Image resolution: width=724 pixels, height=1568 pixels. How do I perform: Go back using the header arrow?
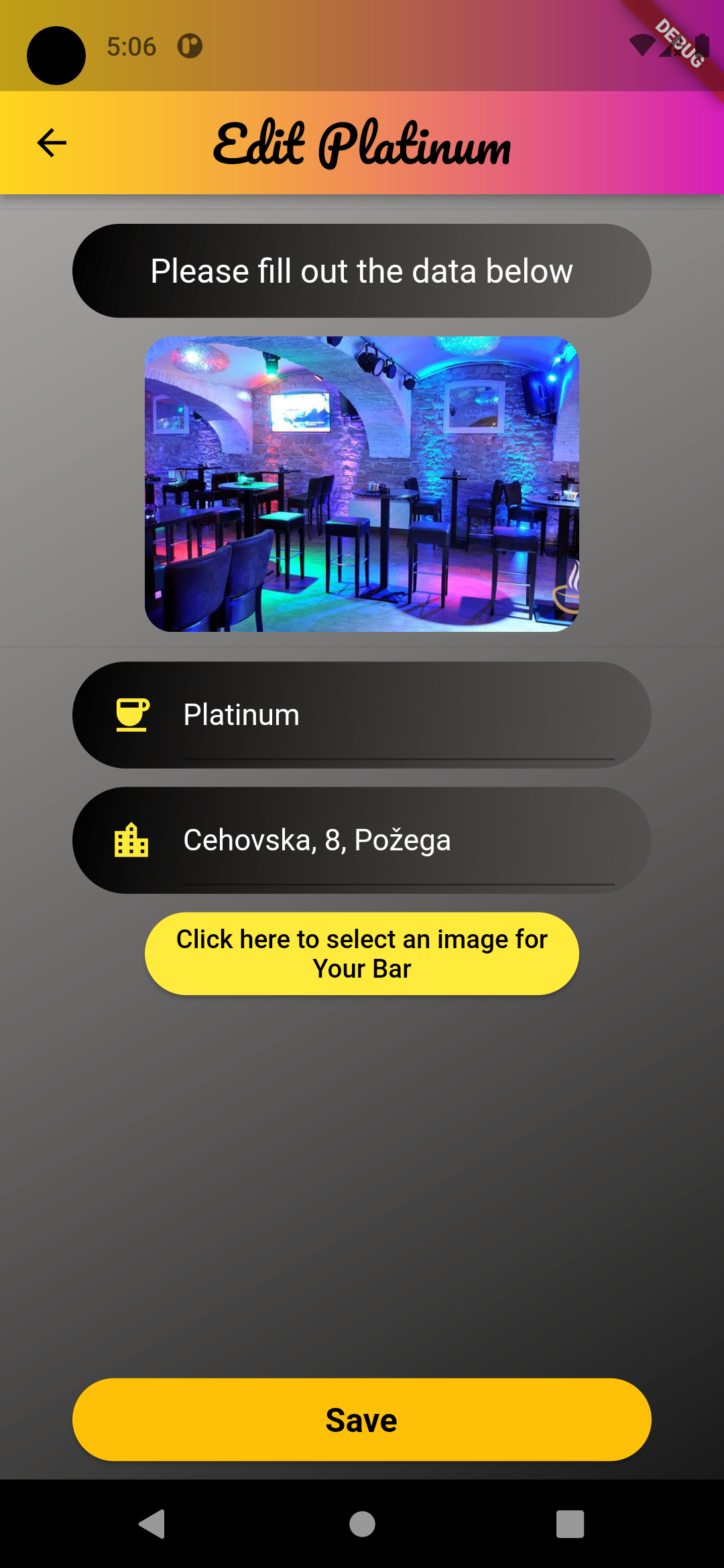tap(52, 143)
